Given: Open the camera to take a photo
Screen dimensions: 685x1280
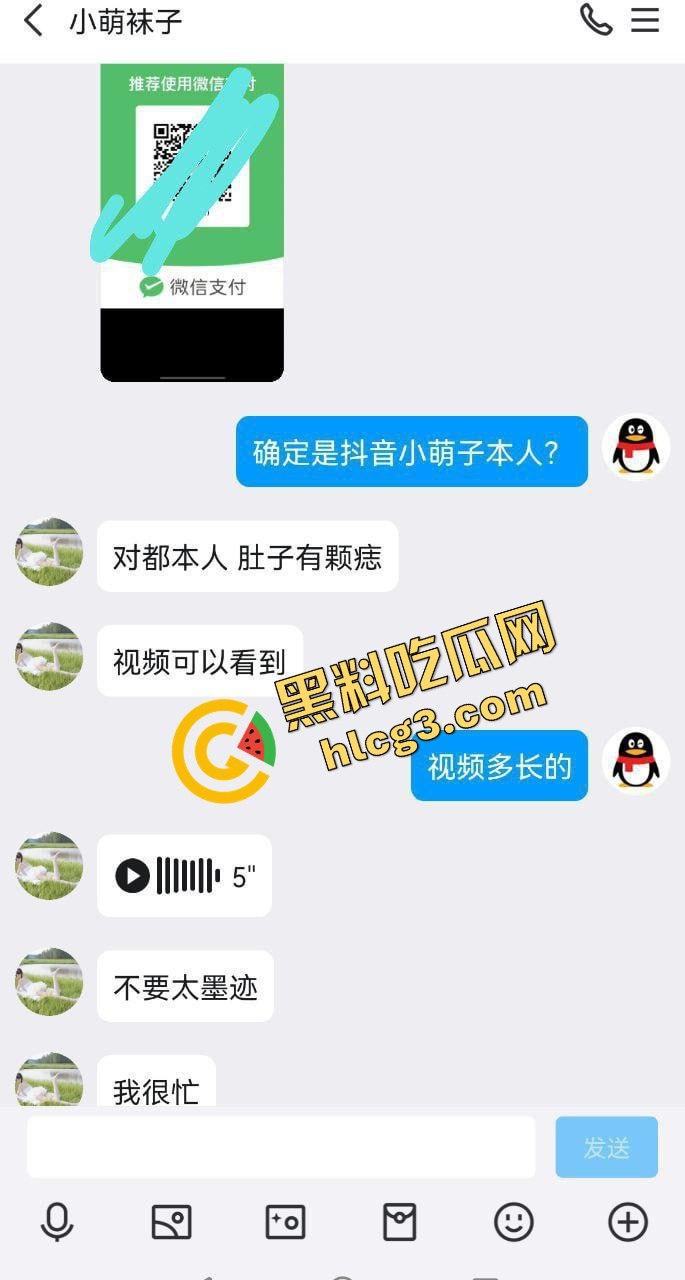Looking at the screenshot, I should [x=285, y=1221].
